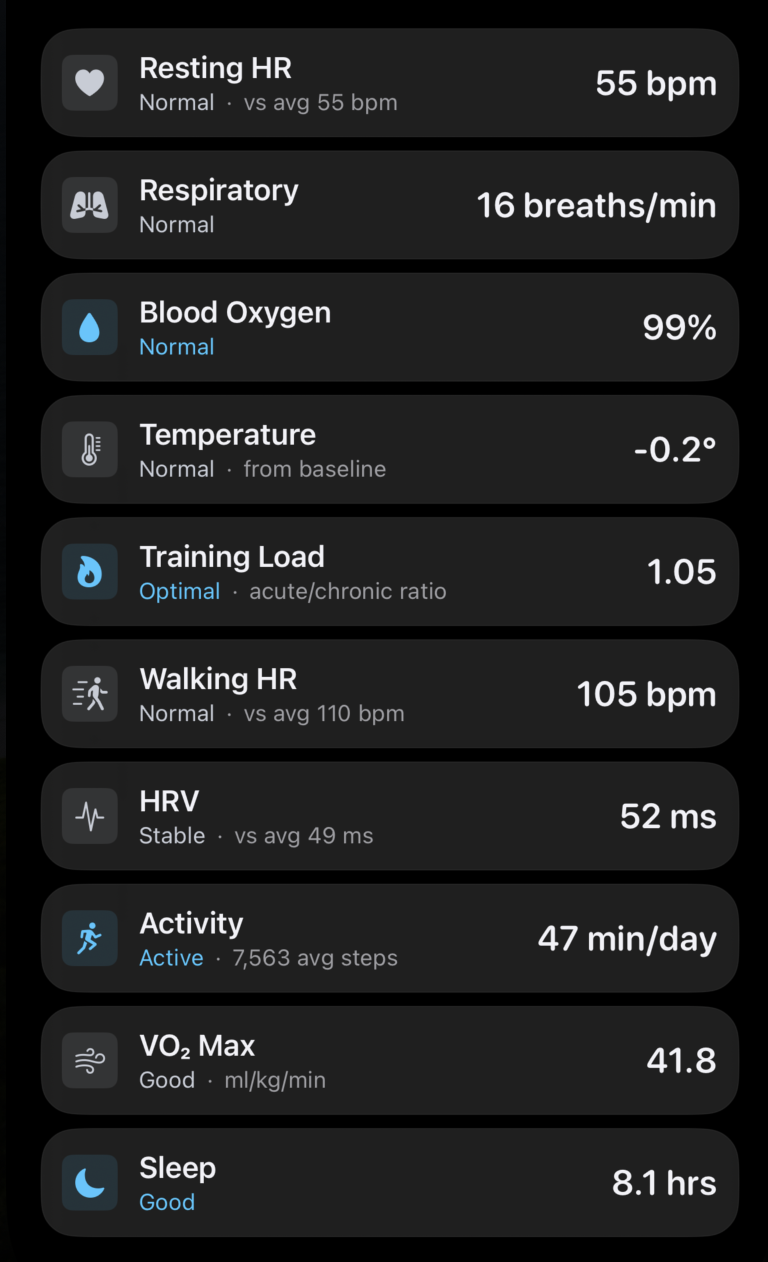Image resolution: width=768 pixels, height=1262 pixels.
Task: Tap the -0.2° temperature deviation value
Action: [675, 449]
